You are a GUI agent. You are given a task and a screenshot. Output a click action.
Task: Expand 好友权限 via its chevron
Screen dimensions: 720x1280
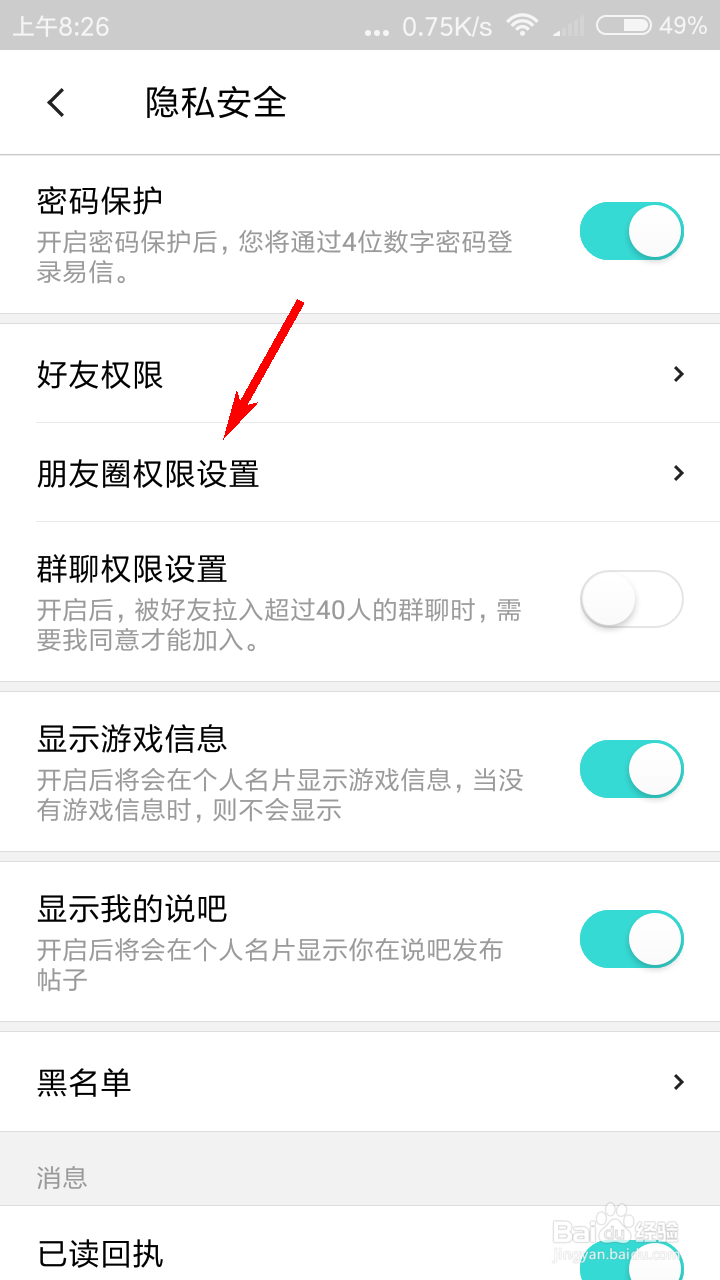pos(677,373)
